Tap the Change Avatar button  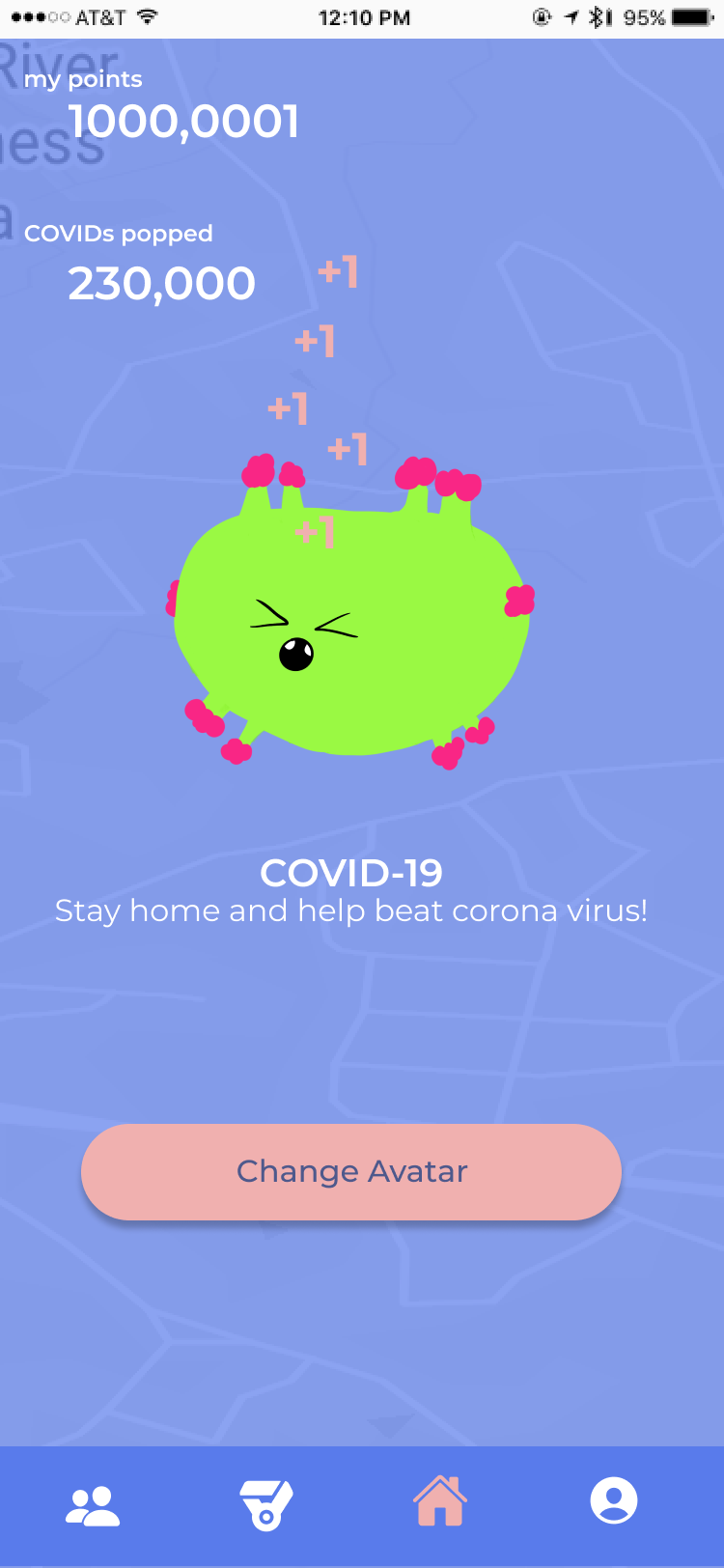(x=351, y=1171)
